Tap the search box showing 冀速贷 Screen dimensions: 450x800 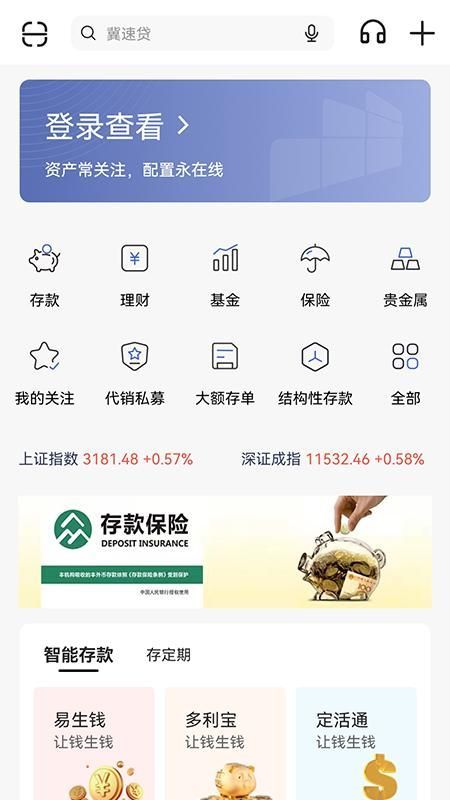(202, 34)
